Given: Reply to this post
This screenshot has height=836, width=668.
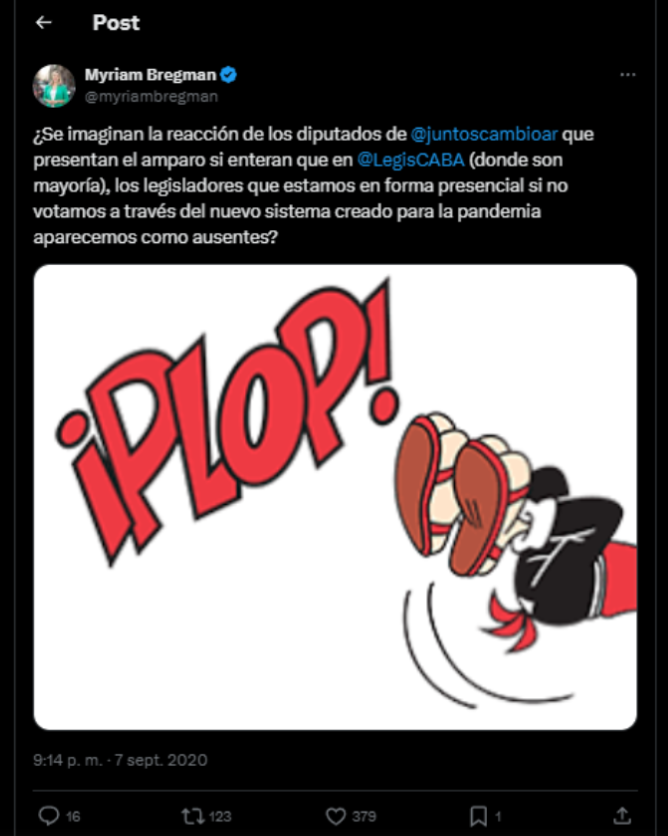Looking at the screenshot, I should (49, 816).
